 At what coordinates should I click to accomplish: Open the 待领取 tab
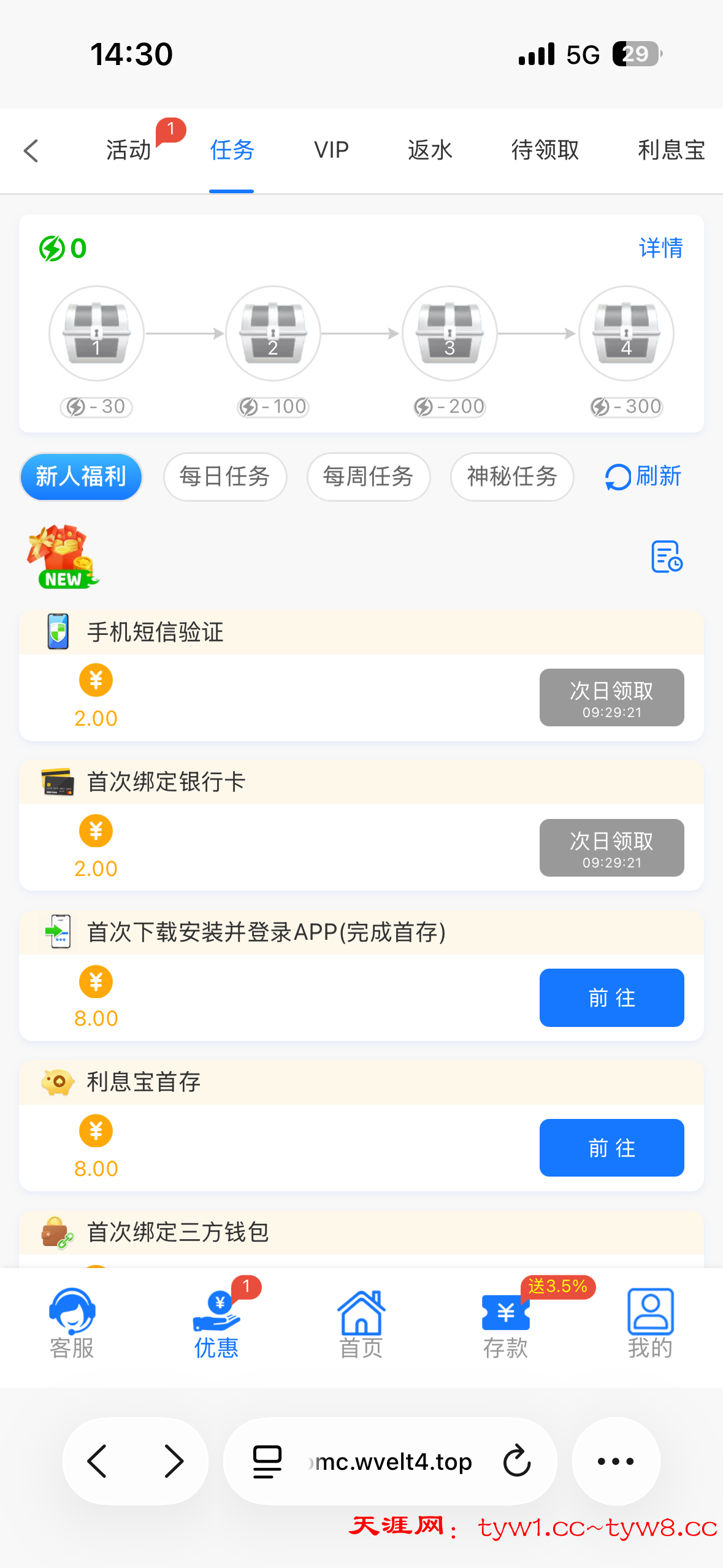(545, 150)
